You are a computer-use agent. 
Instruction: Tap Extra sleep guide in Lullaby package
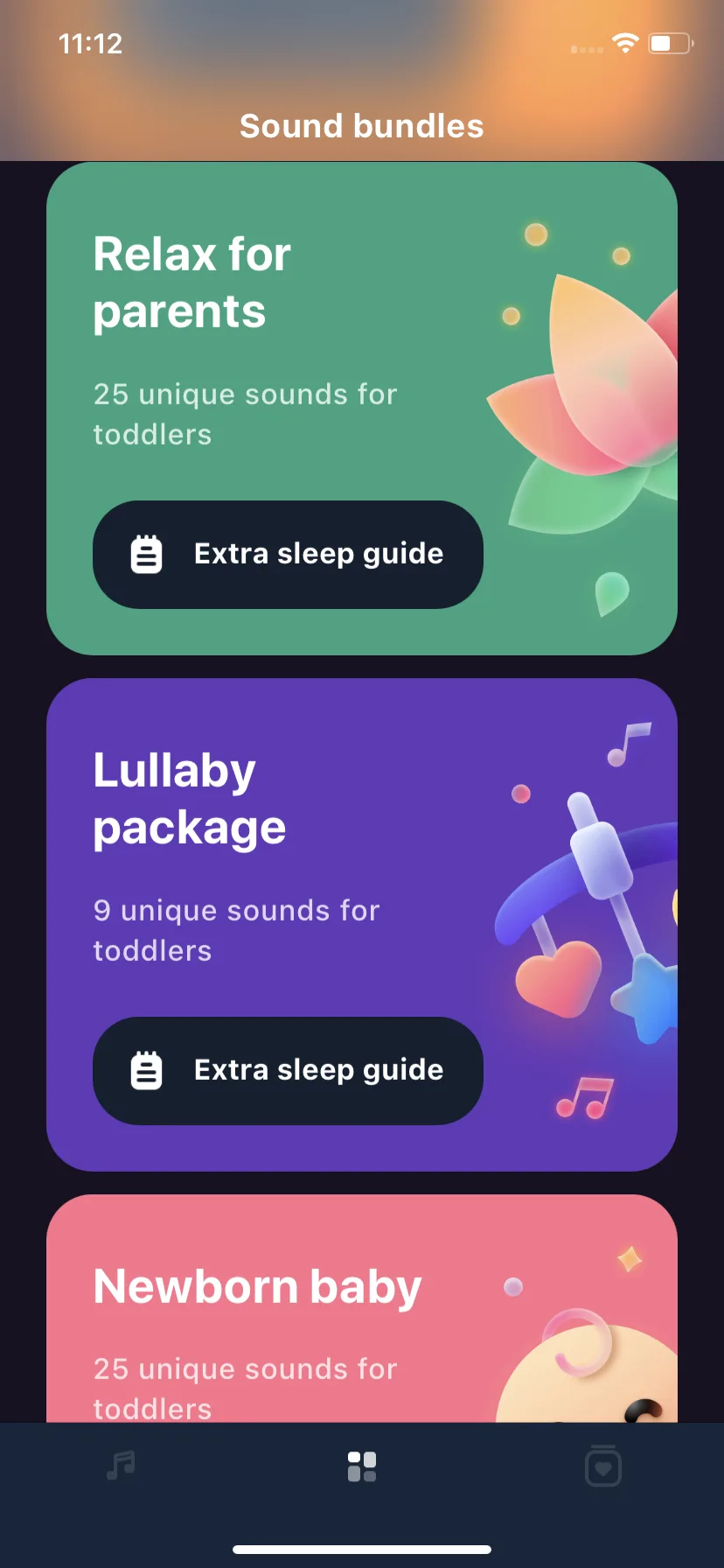(288, 1071)
